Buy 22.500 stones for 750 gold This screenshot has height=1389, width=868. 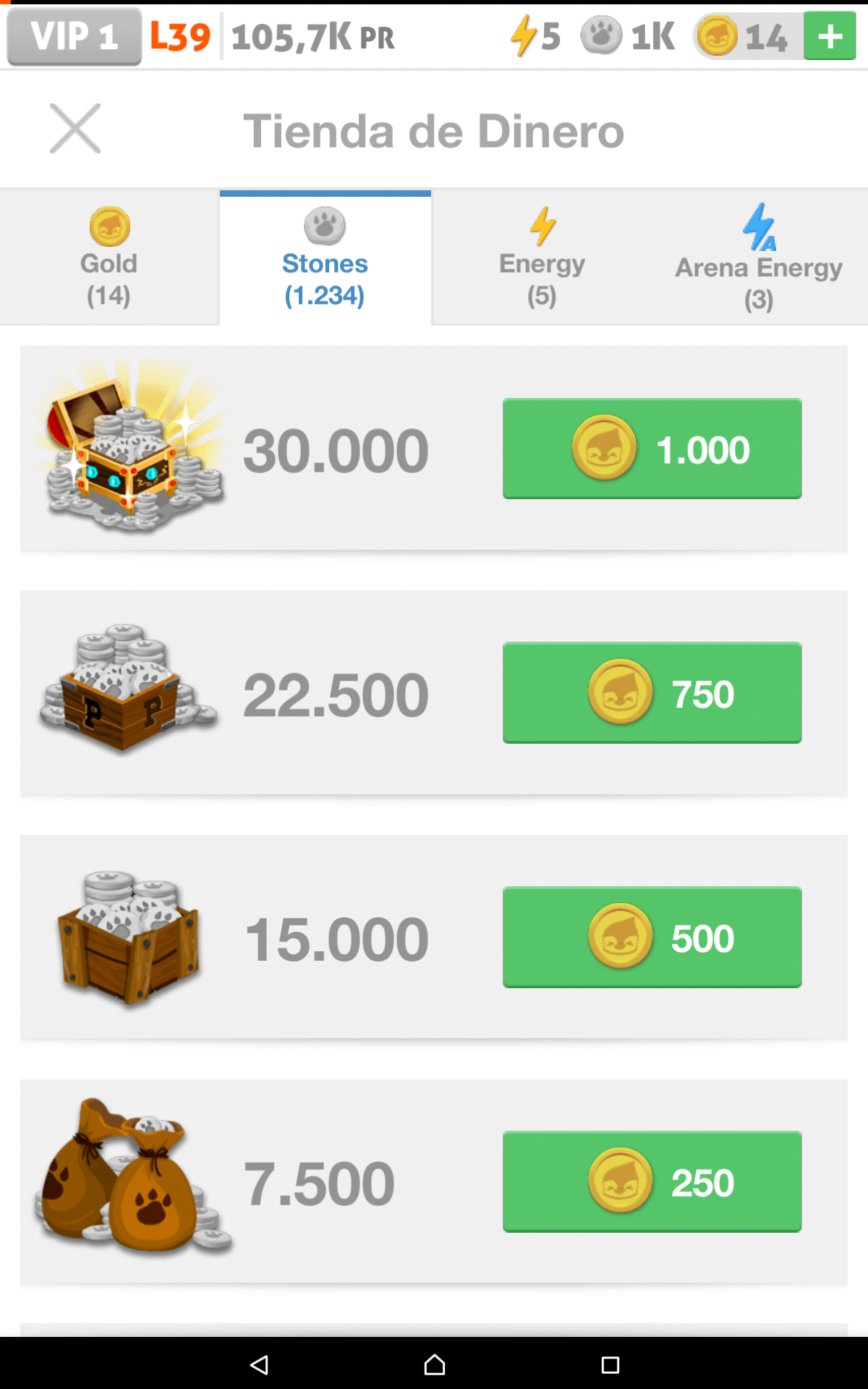(x=652, y=693)
